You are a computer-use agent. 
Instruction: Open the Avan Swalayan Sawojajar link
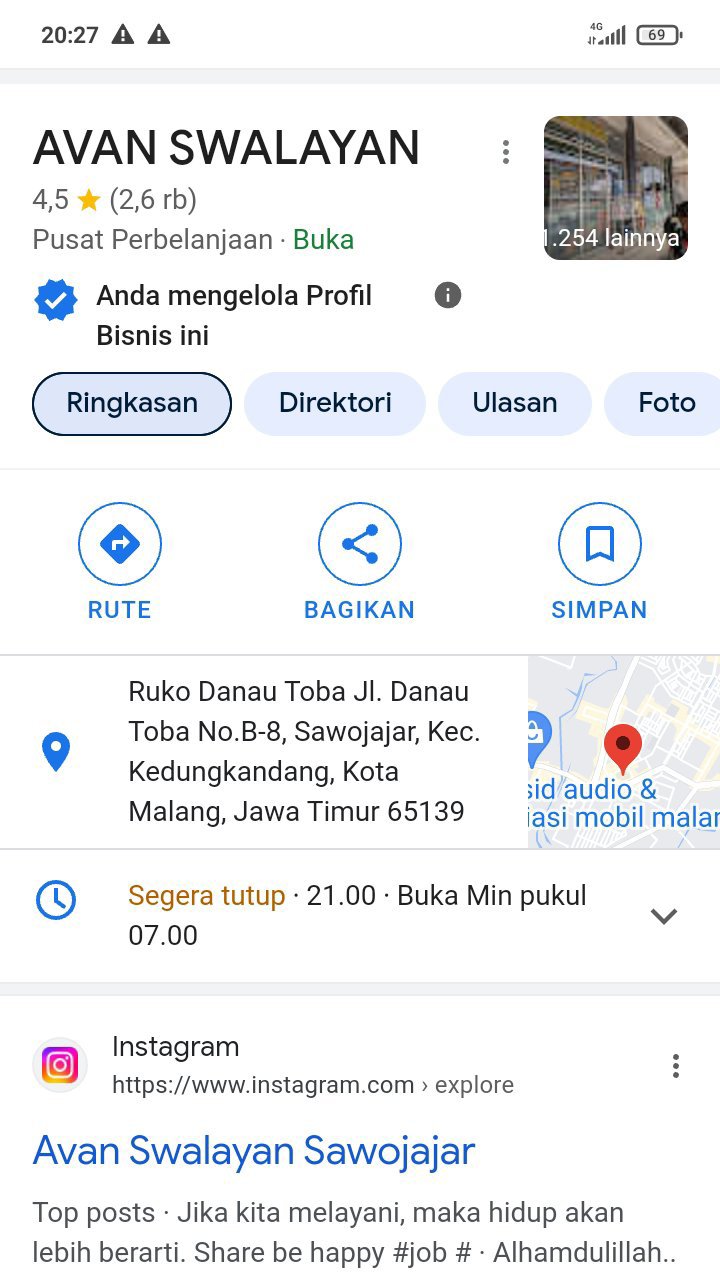point(253,1151)
